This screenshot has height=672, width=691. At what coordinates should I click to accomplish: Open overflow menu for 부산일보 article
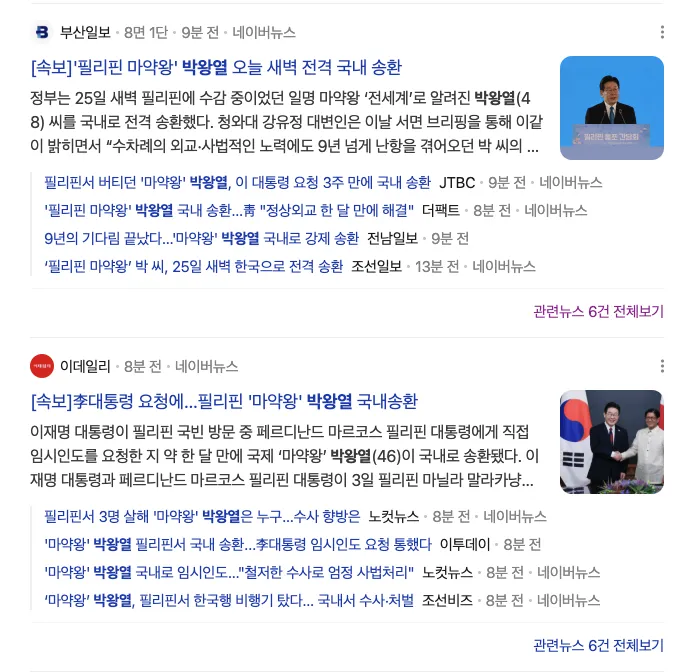tap(662, 32)
